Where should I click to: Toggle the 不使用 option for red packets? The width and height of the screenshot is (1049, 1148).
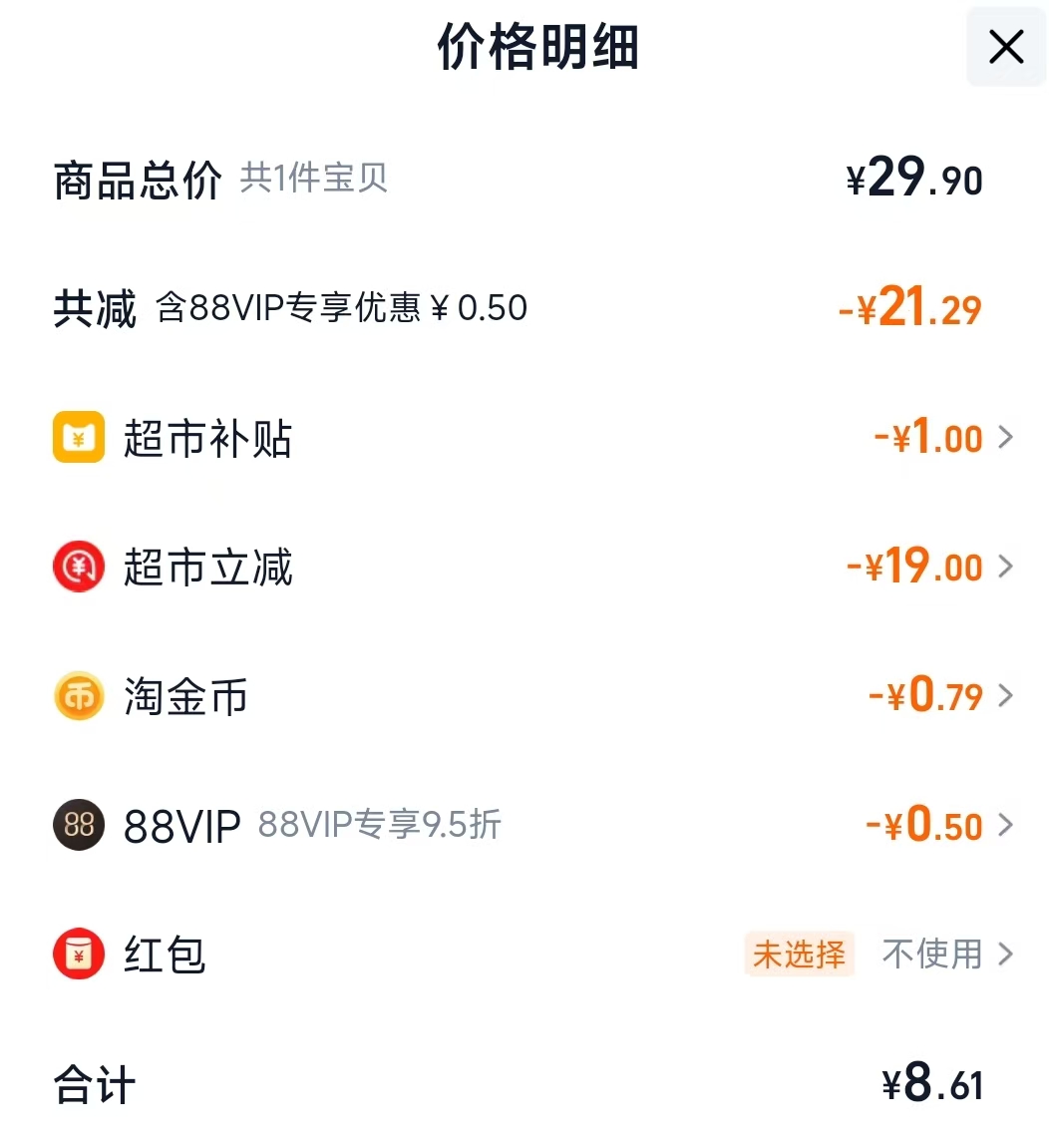point(929,955)
